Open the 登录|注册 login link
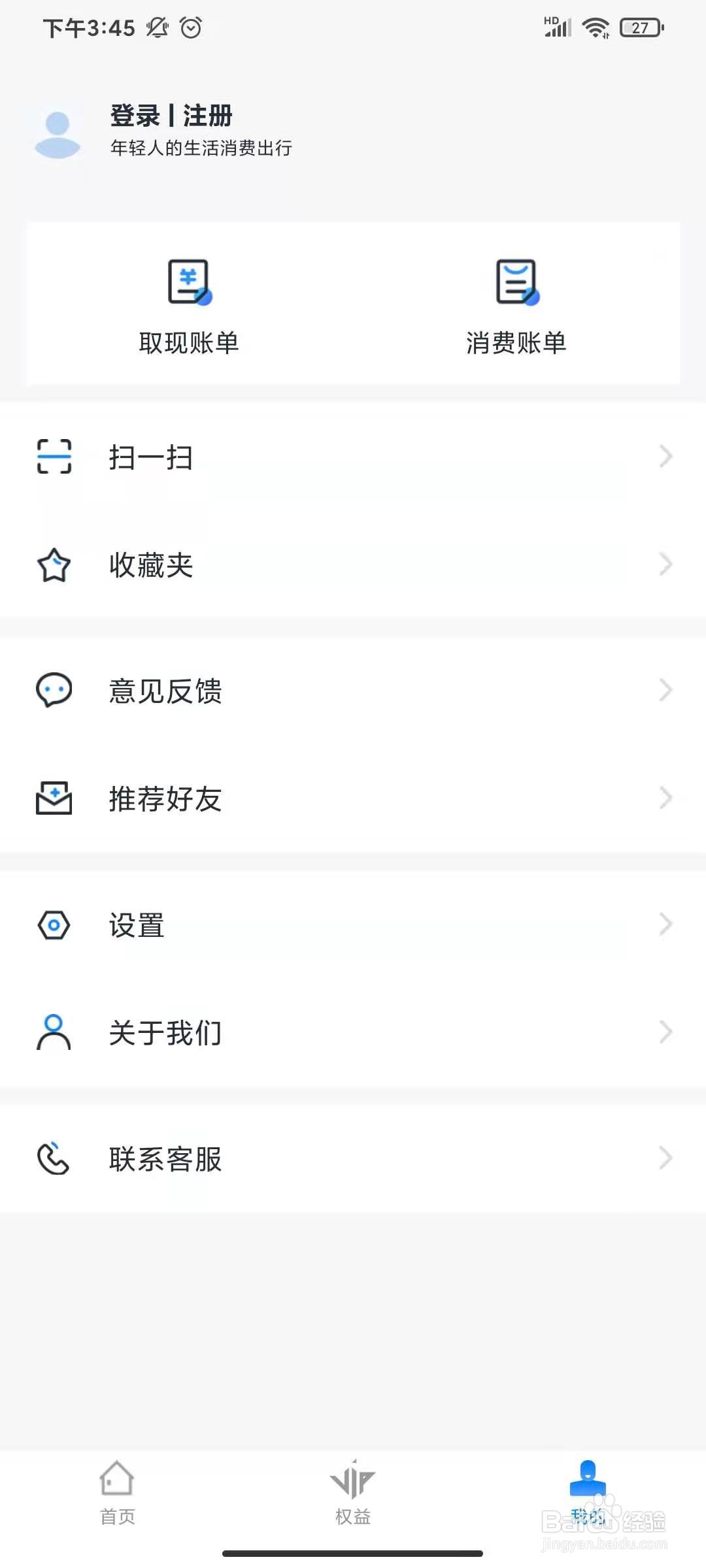Image resolution: width=706 pixels, height=1568 pixels. [x=171, y=116]
